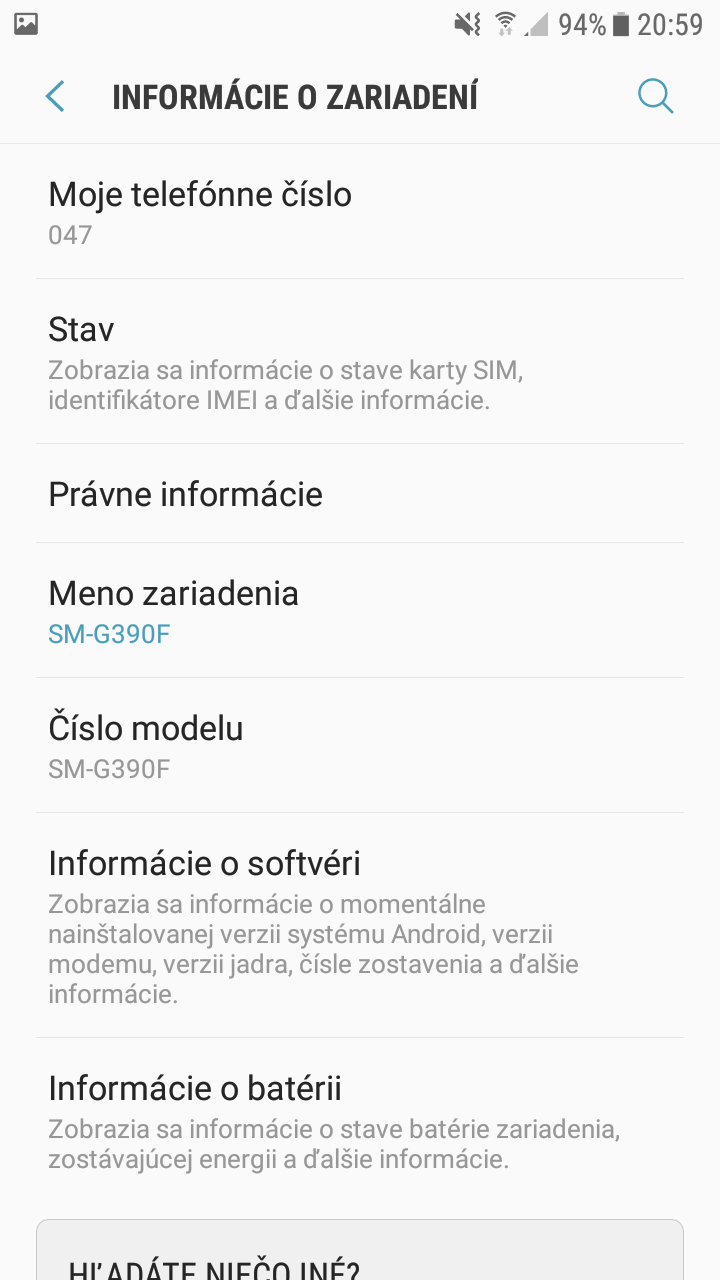
Task: Tap the Číslo modelu row
Action: coord(360,746)
